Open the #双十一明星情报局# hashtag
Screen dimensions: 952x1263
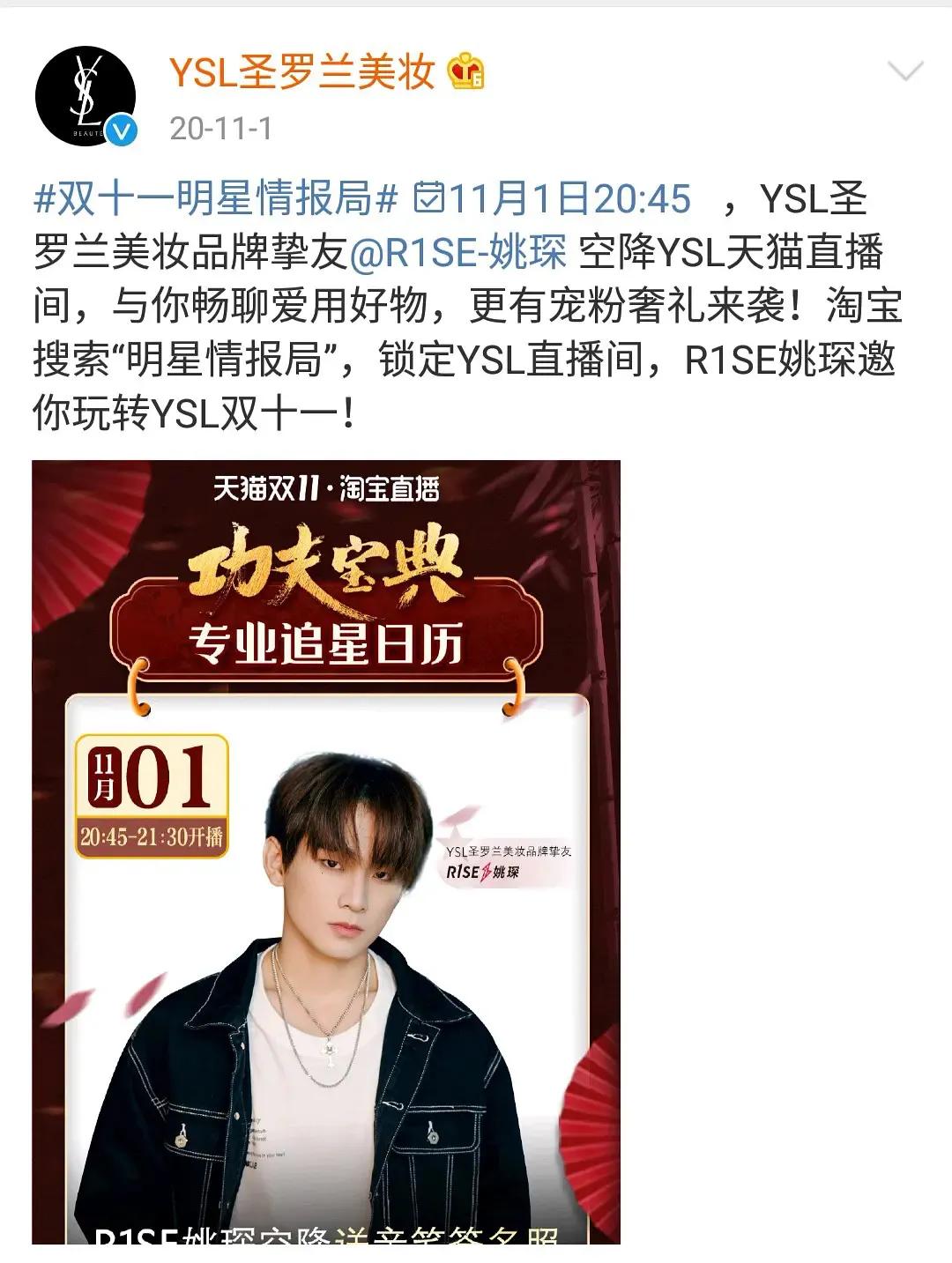[x=216, y=199]
